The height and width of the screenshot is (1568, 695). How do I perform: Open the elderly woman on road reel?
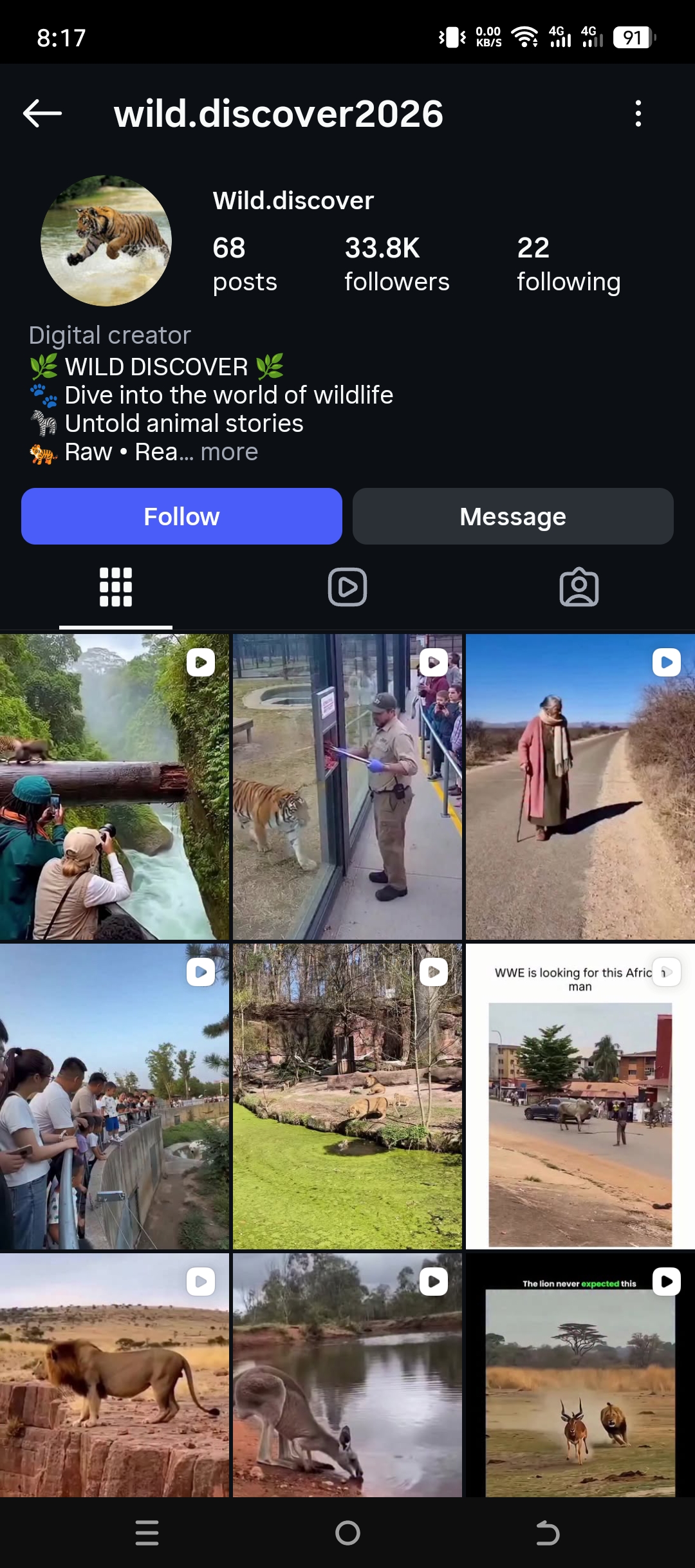pyautogui.click(x=580, y=787)
